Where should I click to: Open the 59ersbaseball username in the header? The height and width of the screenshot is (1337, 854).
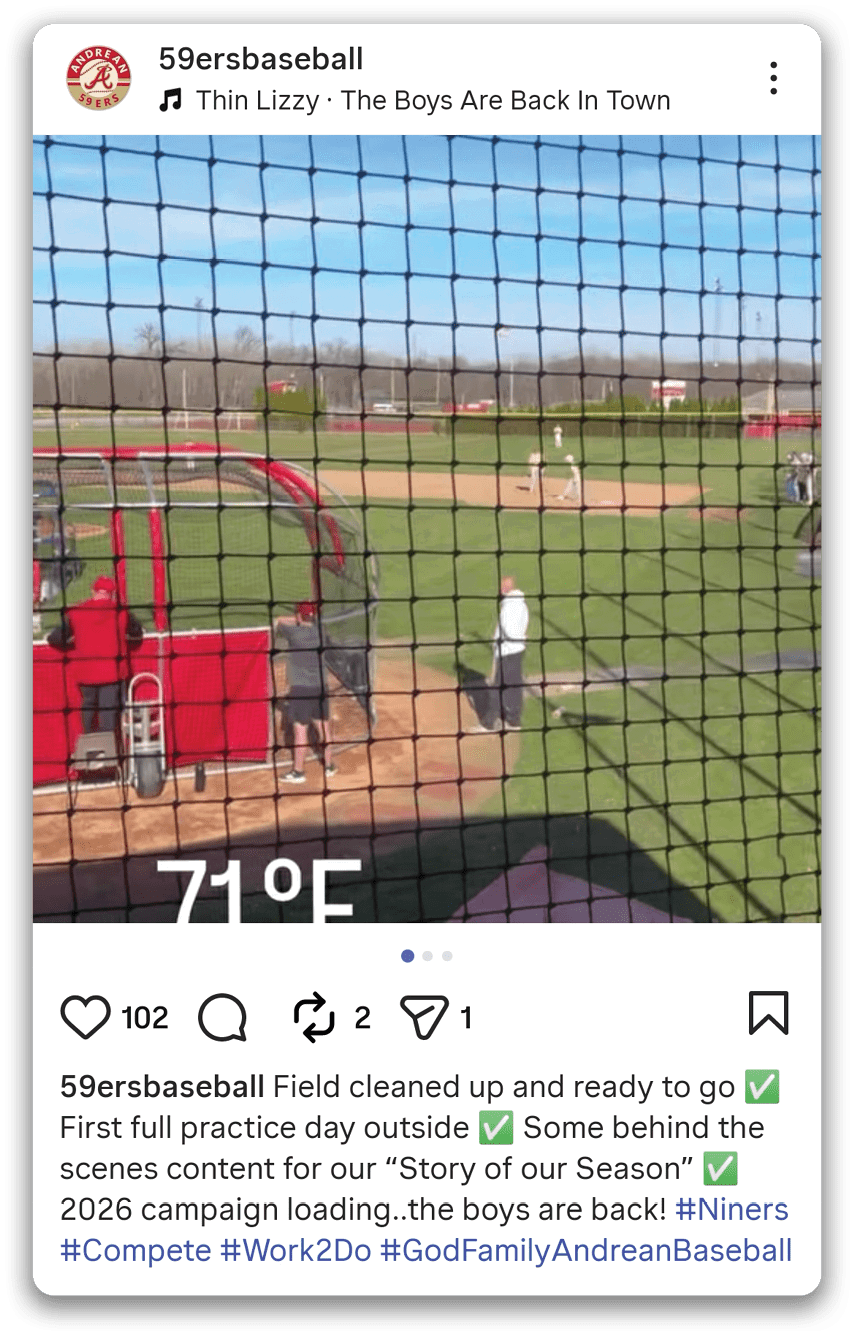pyautogui.click(x=260, y=59)
